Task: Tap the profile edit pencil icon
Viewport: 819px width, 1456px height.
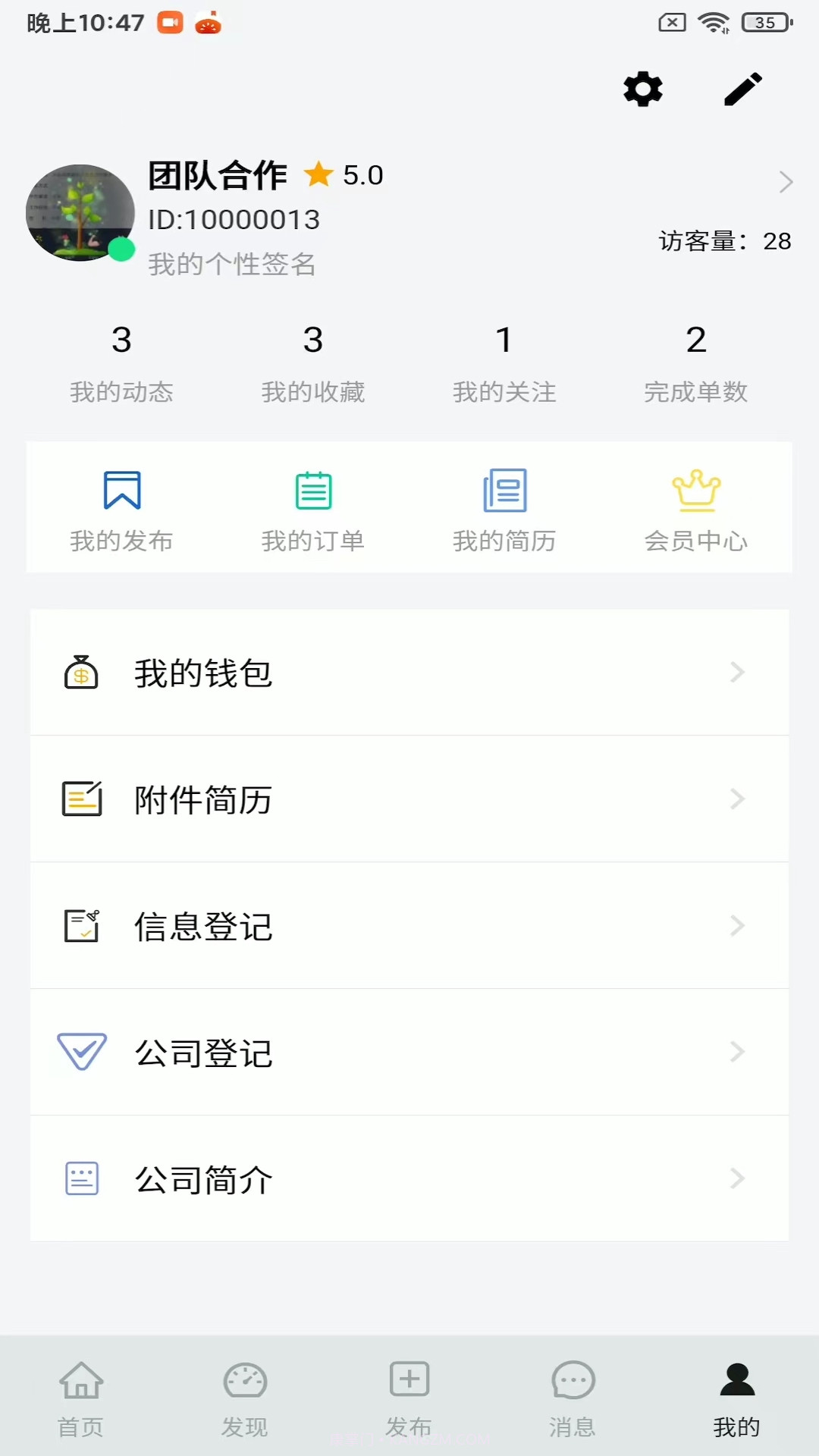Action: (x=742, y=89)
